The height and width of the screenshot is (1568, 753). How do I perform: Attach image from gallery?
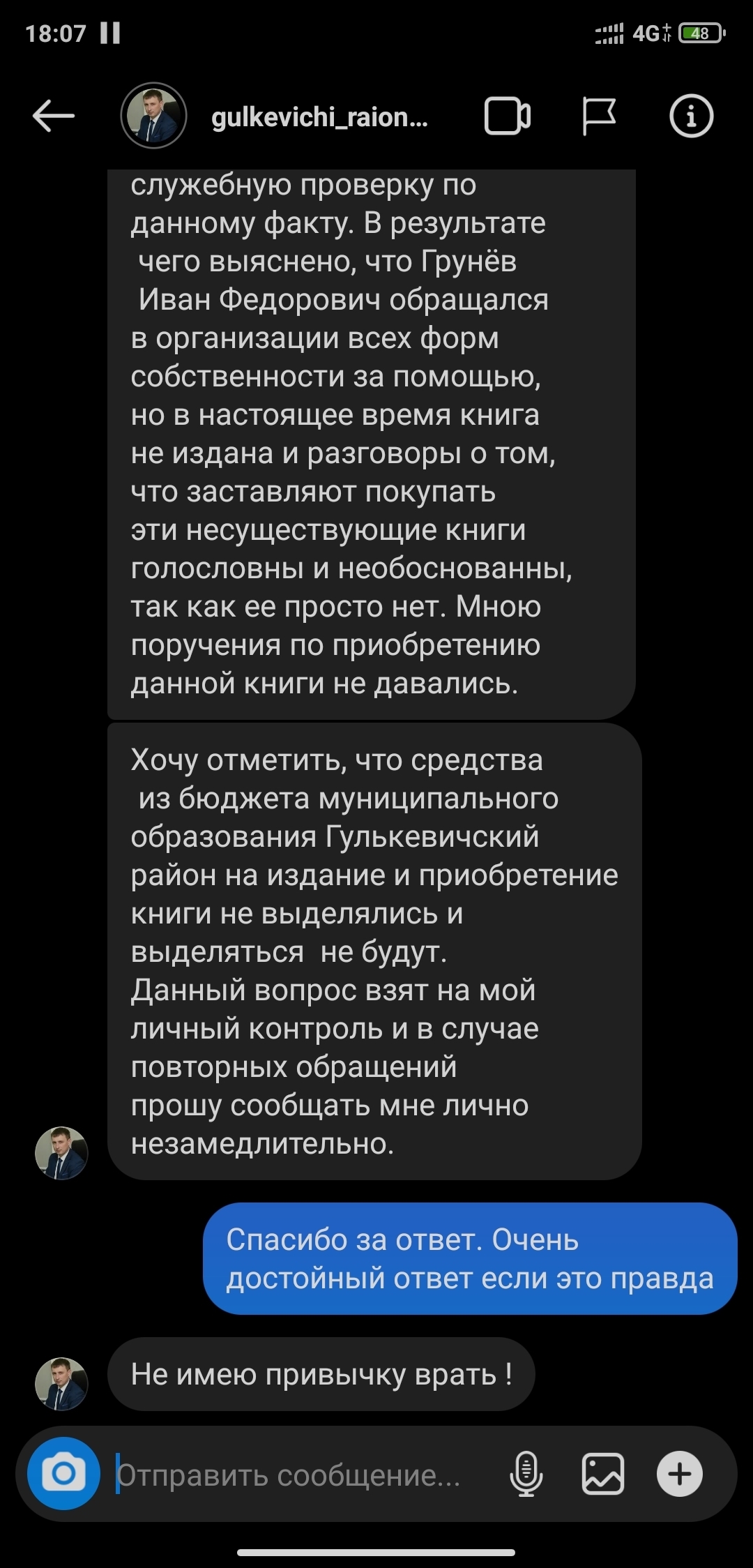click(602, 1474)
